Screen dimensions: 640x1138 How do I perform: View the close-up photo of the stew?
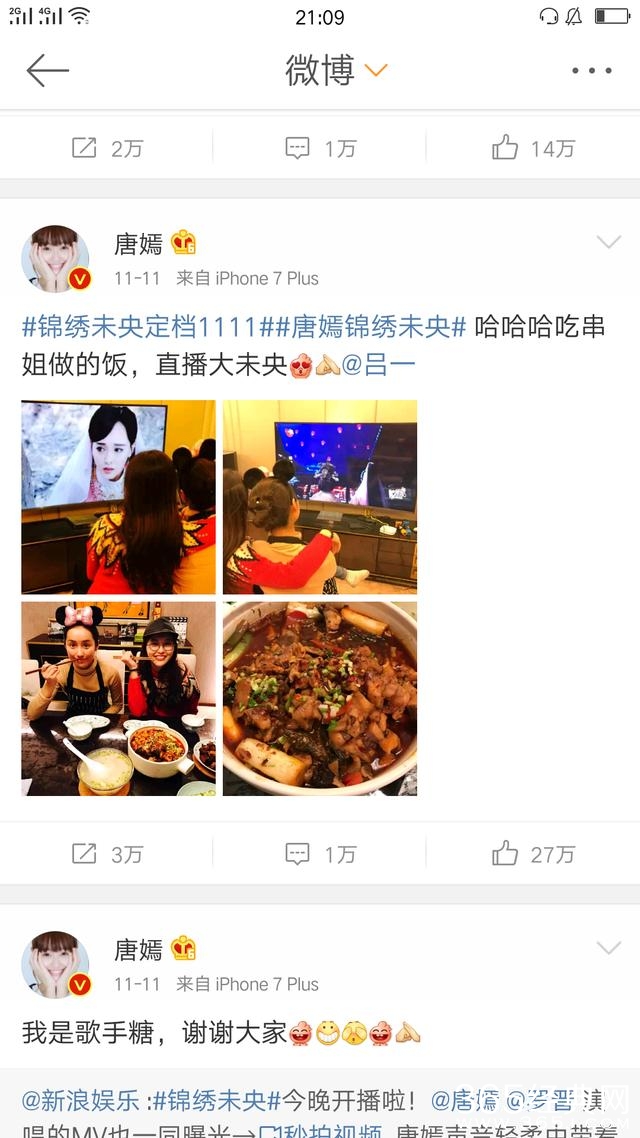320,698
